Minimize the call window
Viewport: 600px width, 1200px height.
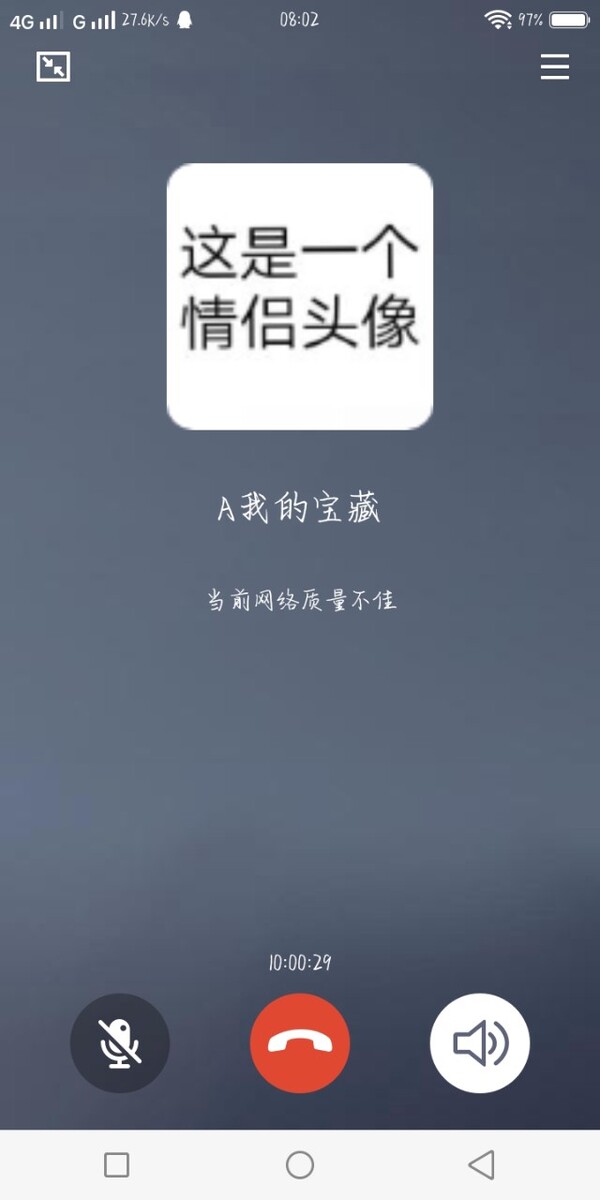point(53,67)
